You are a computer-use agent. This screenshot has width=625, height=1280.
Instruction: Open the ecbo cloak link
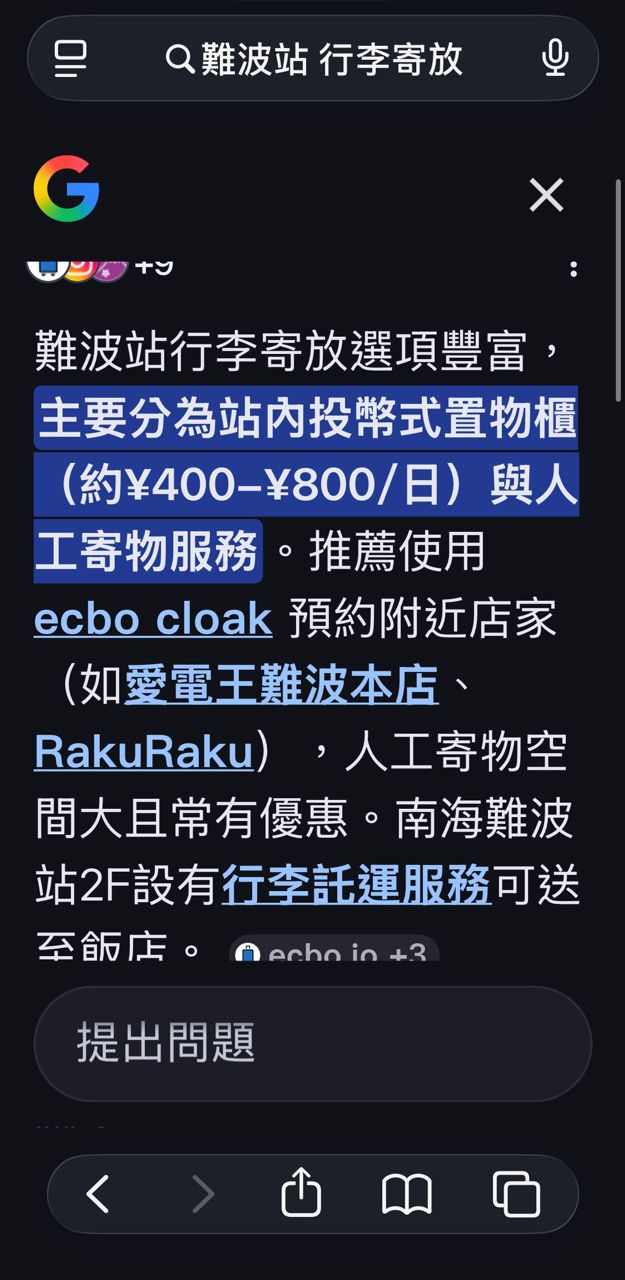[153, 620]
